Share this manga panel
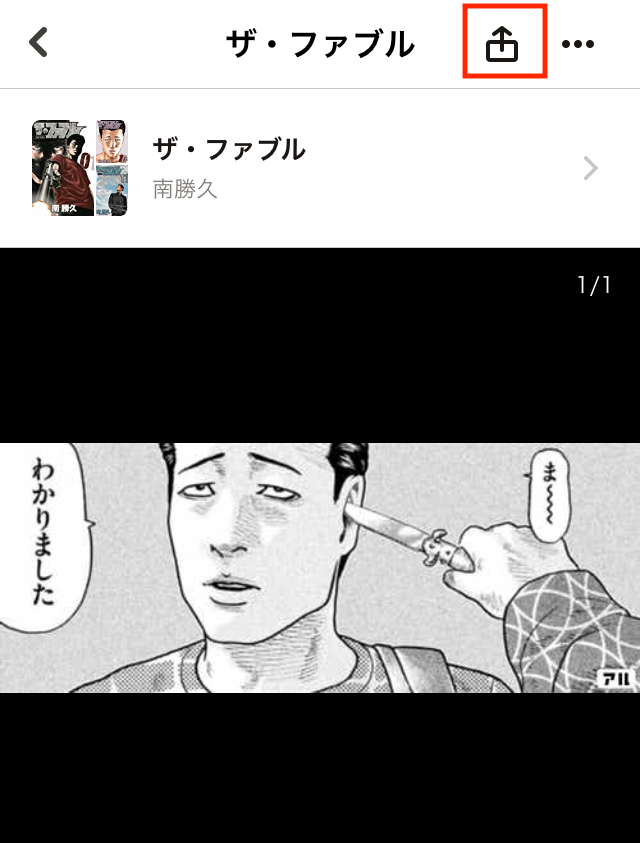This screenshot has width=640, height=843. 503,43
